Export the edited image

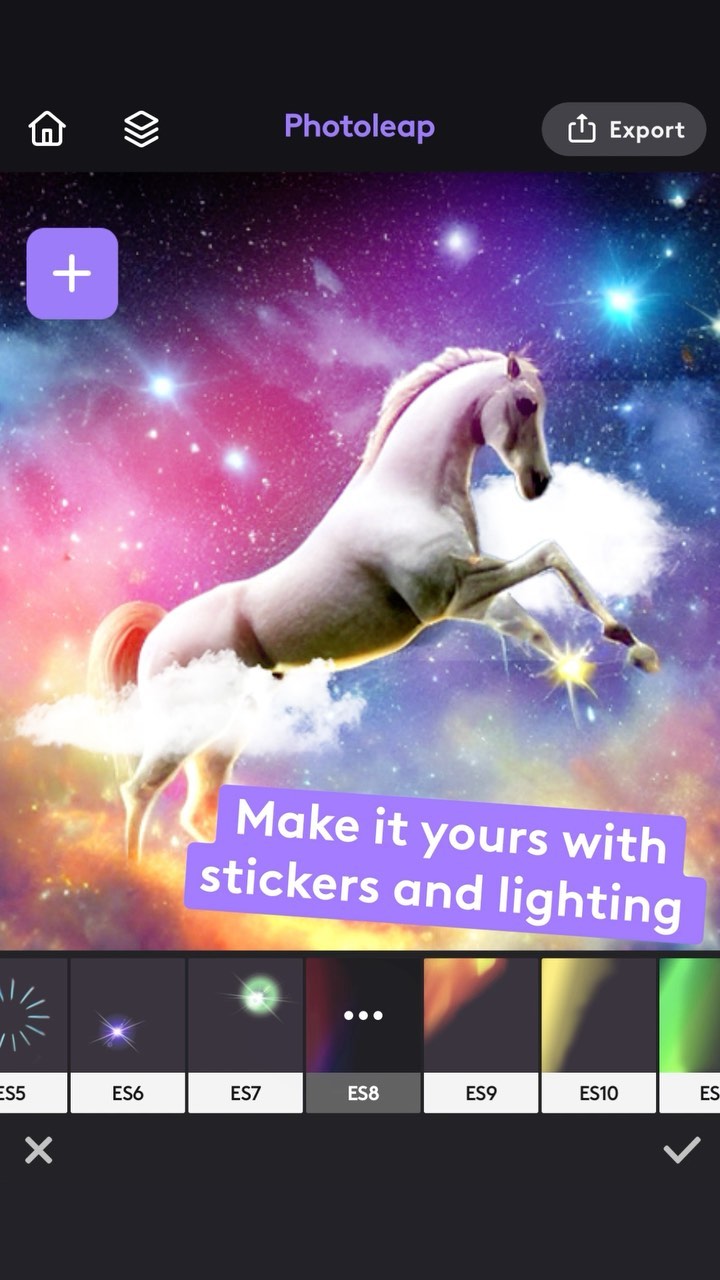(625, 129)
